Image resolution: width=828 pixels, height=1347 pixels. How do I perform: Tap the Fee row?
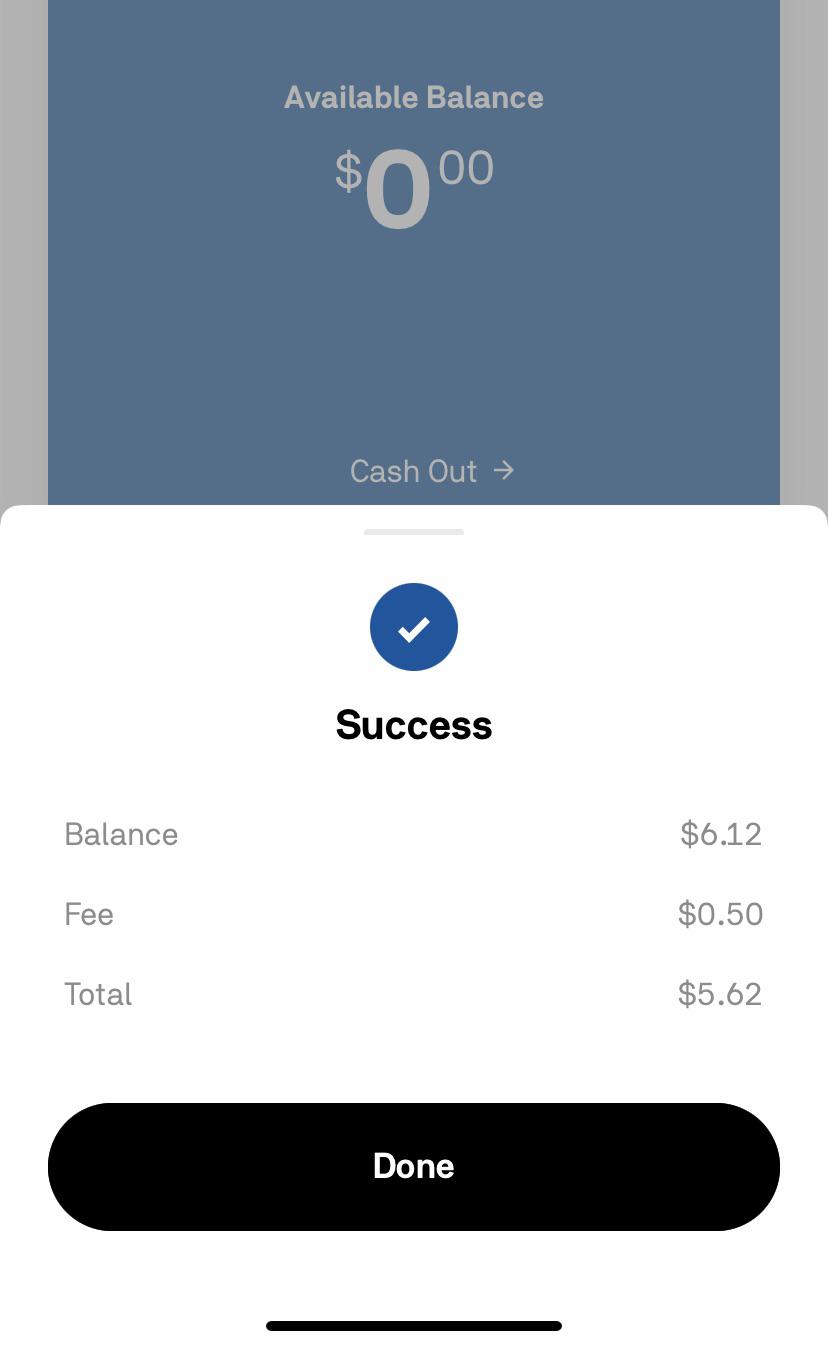pyautogui.click(x=413, y=913)
